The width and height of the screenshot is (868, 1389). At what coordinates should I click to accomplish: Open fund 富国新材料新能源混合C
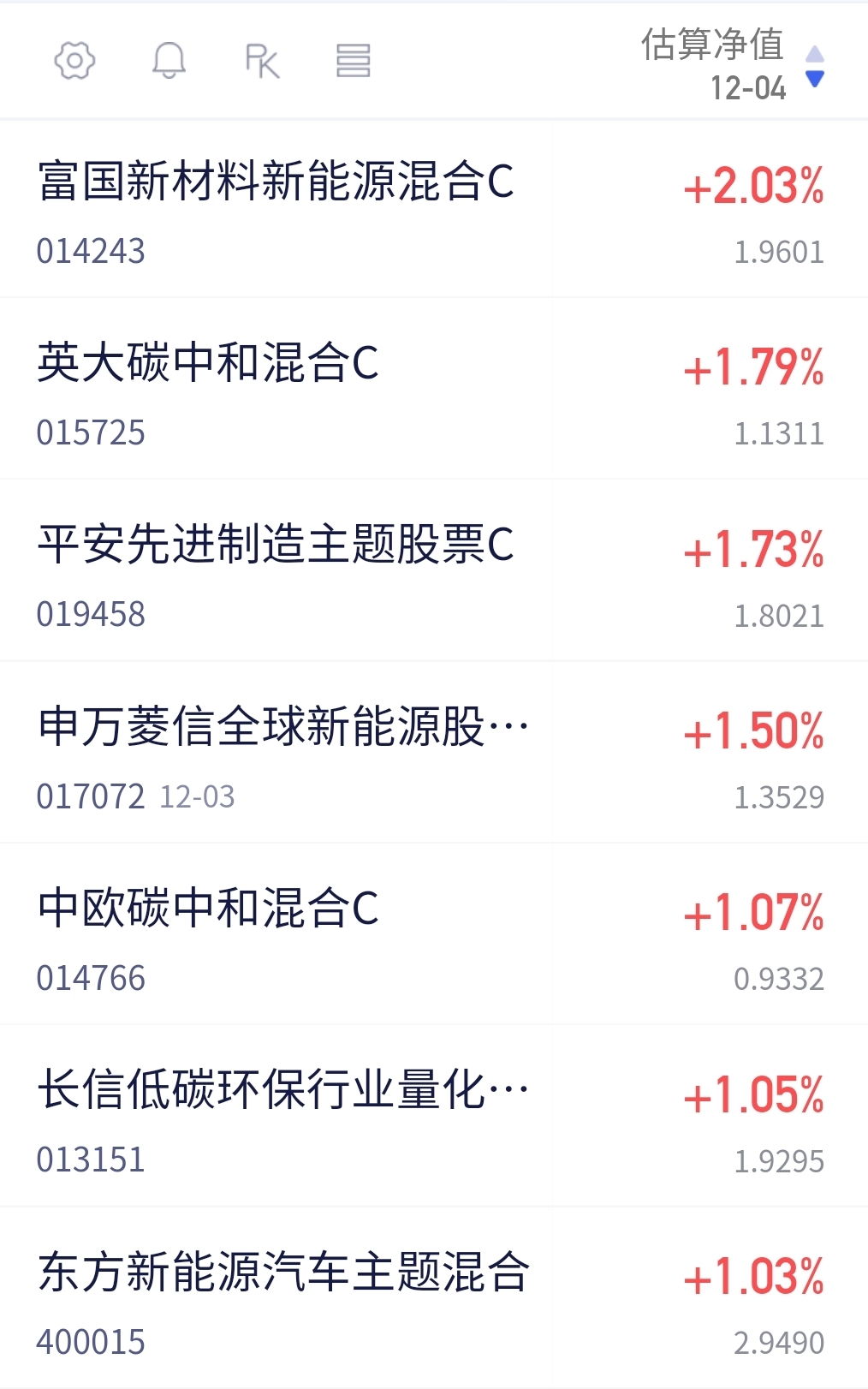click(434, 209)
